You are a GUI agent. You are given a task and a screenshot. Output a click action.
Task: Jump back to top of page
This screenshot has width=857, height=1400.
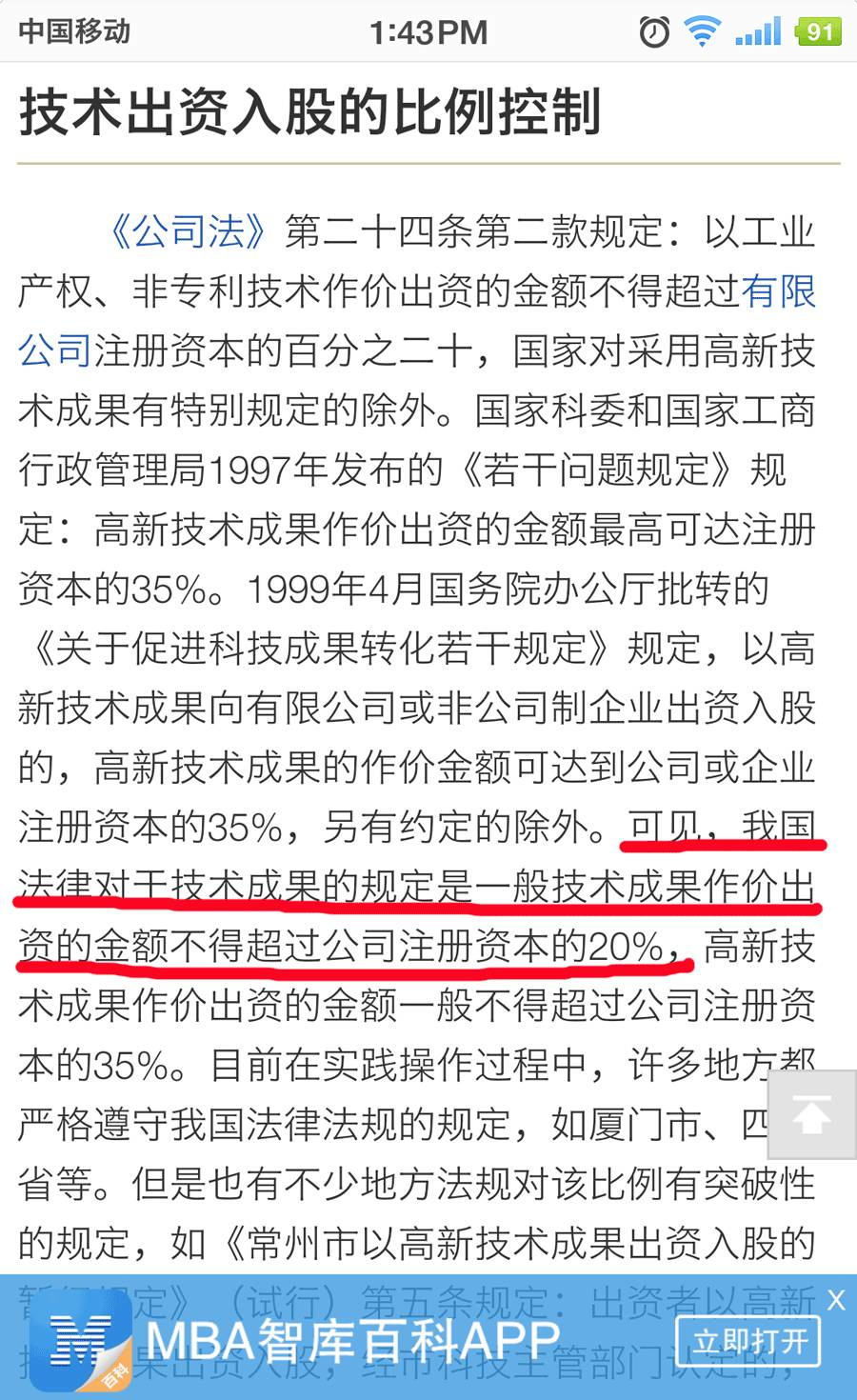click(x=812, y=1114)
